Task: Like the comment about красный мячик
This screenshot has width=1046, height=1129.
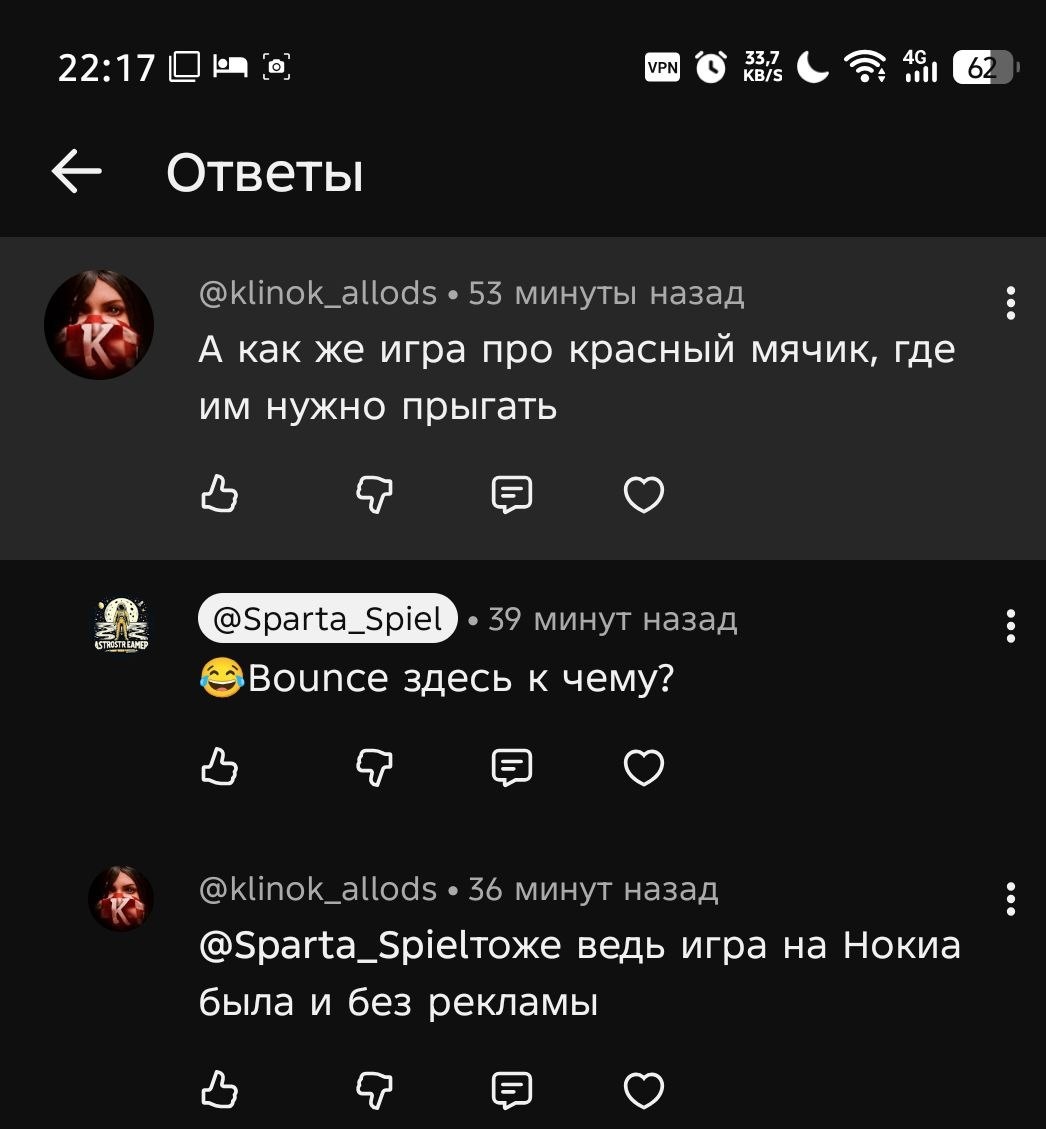Action: (x=220, y=494)
